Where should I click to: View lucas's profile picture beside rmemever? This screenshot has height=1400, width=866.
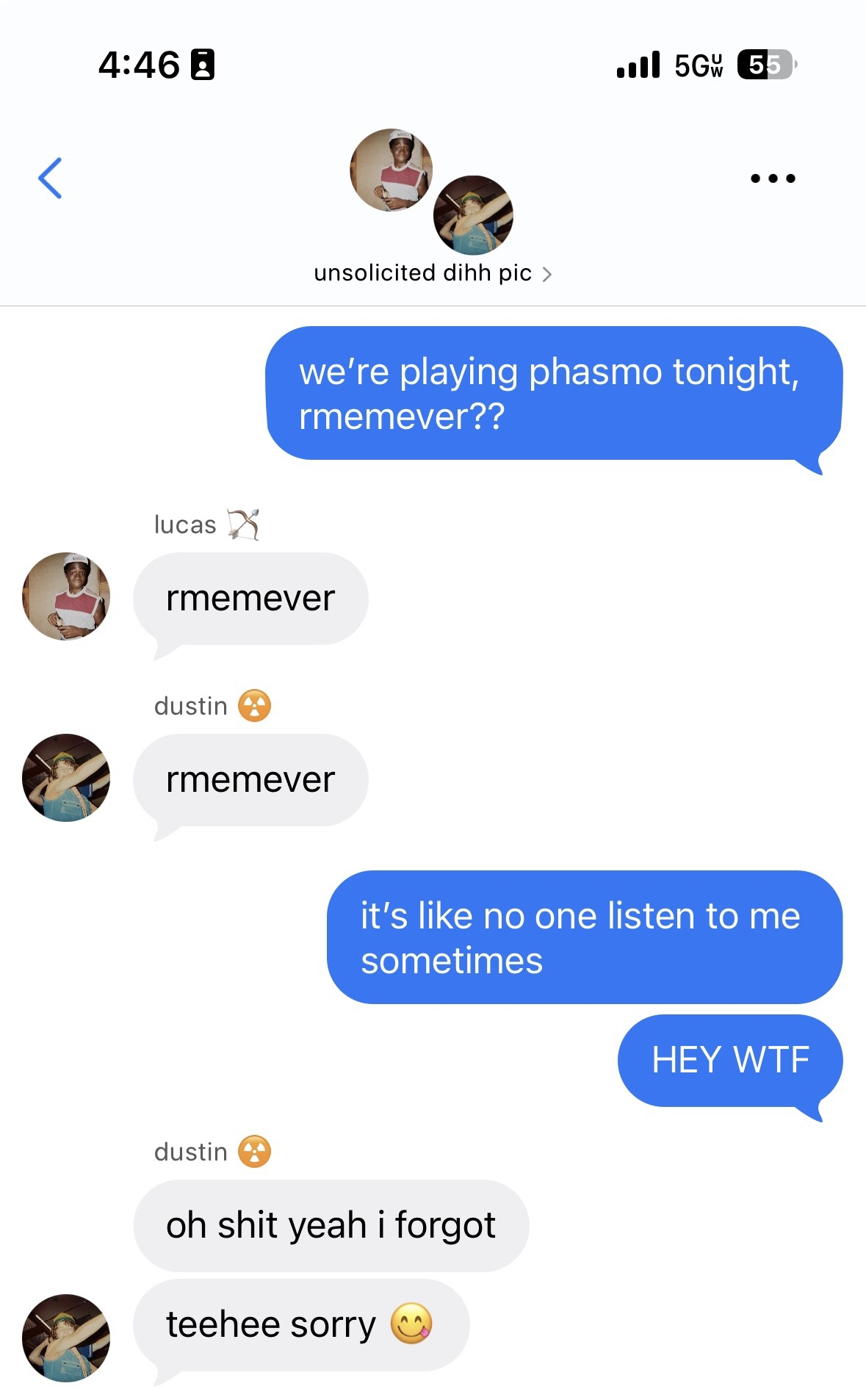(66, 596)
